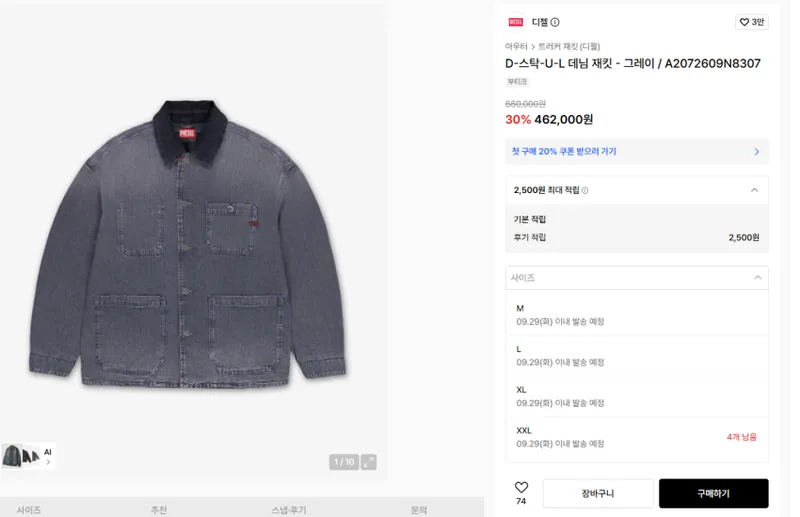The height and width of the screenshot is (517, 800).
Task: Open the AI similar items thumbnail
Action: (x=28, y=456)
